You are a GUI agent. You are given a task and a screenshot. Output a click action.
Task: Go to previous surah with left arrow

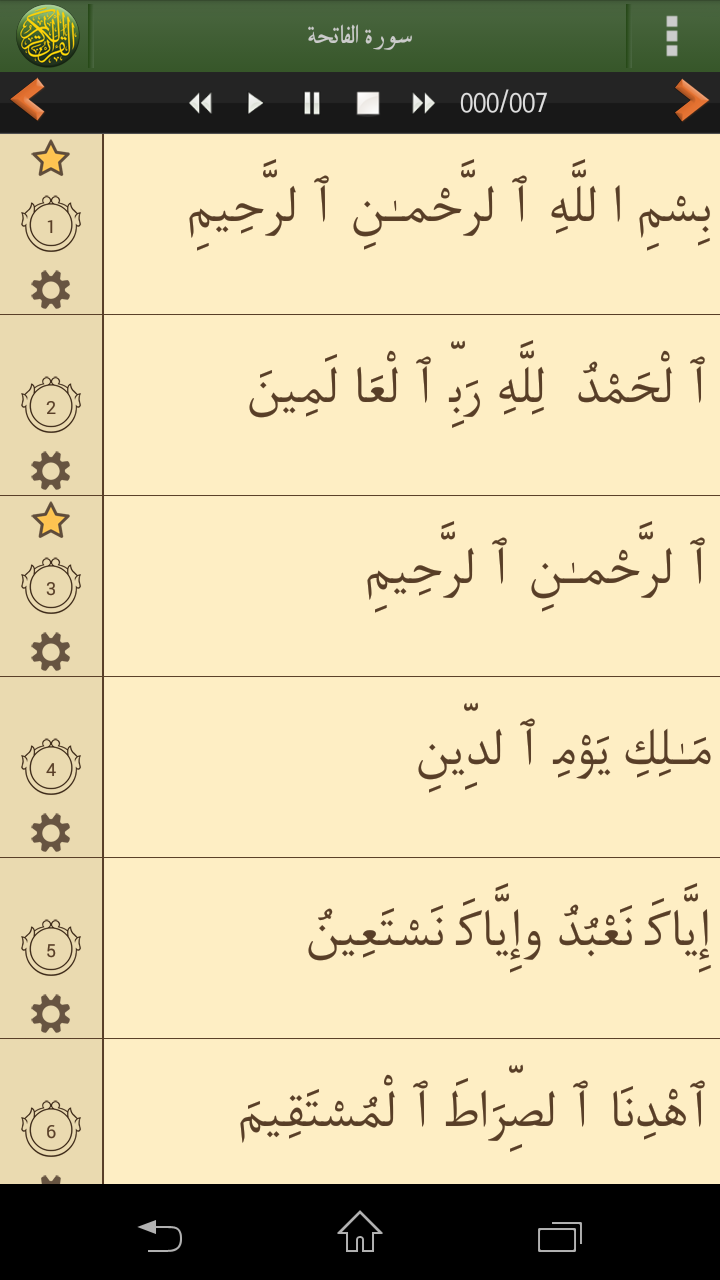point(28,101)
